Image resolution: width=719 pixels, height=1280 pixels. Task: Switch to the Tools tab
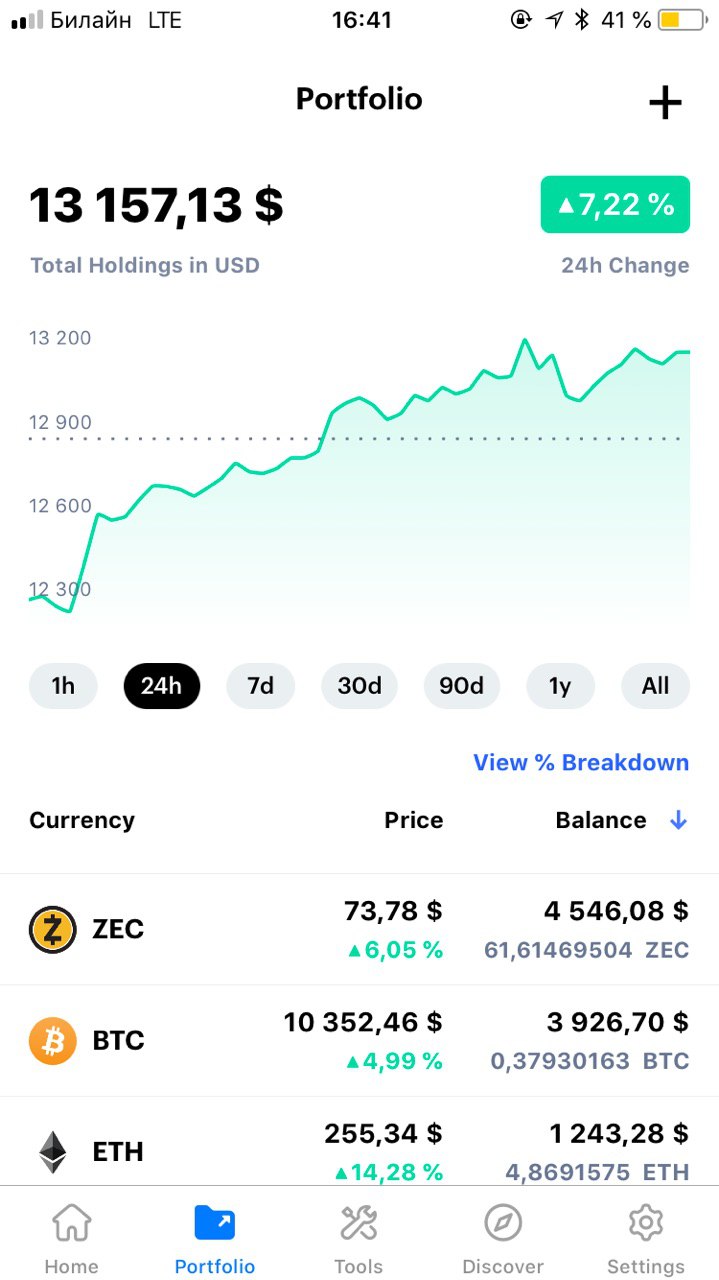coord(358,1238)
